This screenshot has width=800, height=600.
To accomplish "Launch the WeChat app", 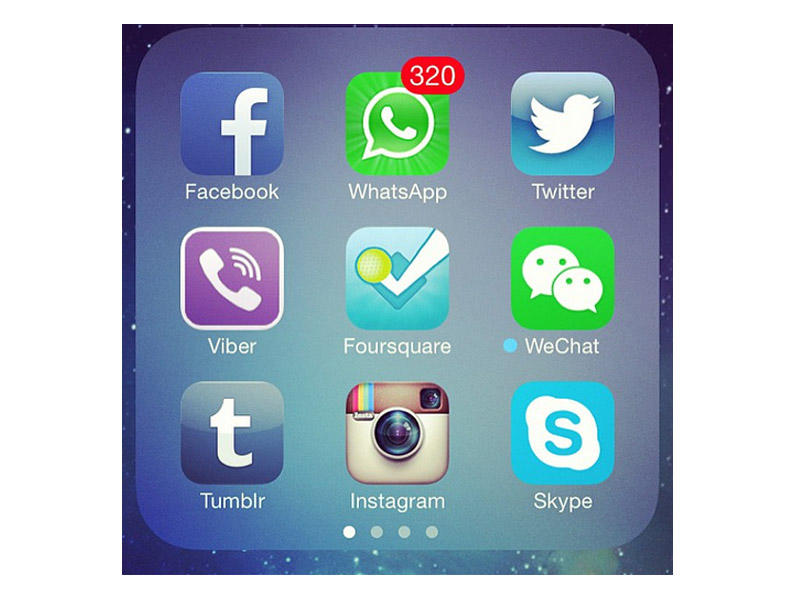I will pos(562,278).
